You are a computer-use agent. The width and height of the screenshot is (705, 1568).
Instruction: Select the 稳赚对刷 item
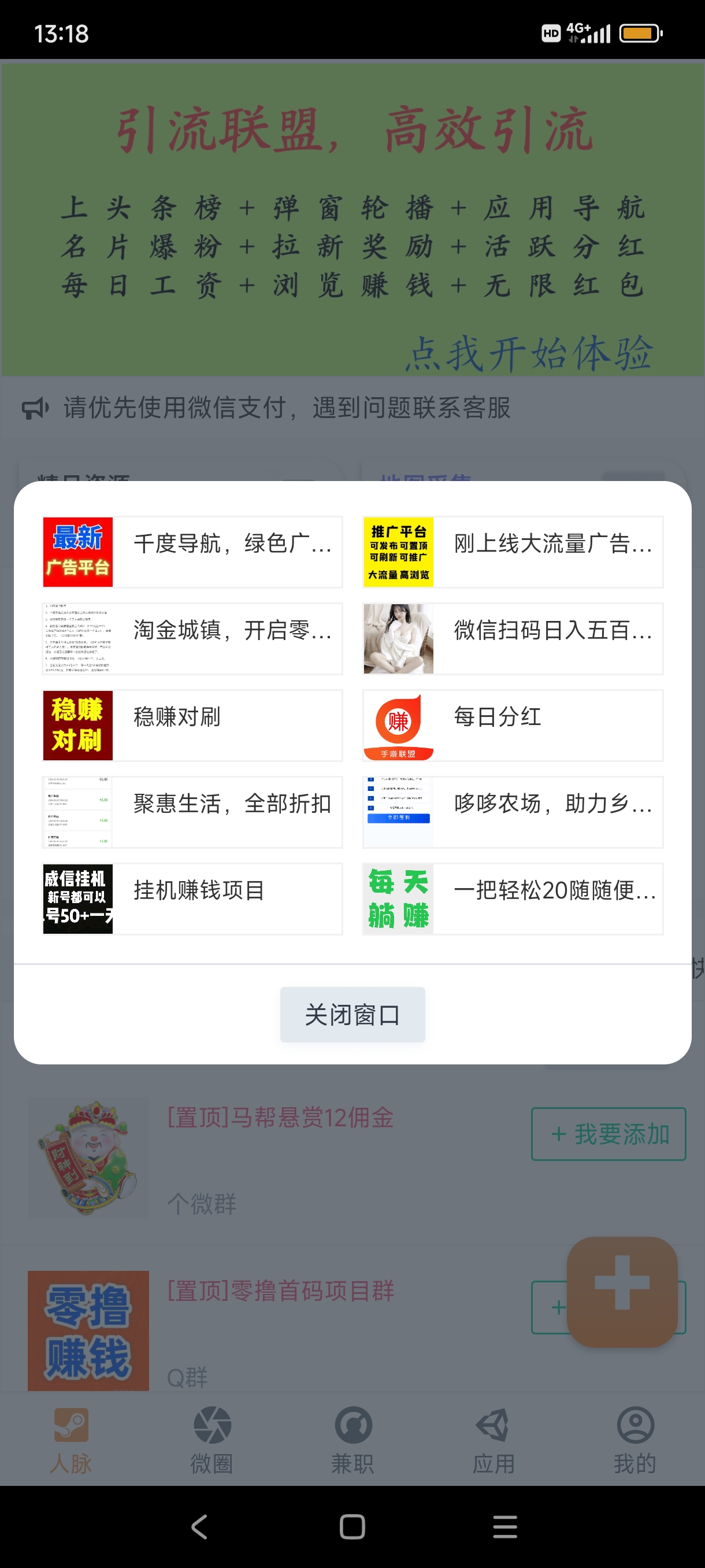[x=192, y=726]
